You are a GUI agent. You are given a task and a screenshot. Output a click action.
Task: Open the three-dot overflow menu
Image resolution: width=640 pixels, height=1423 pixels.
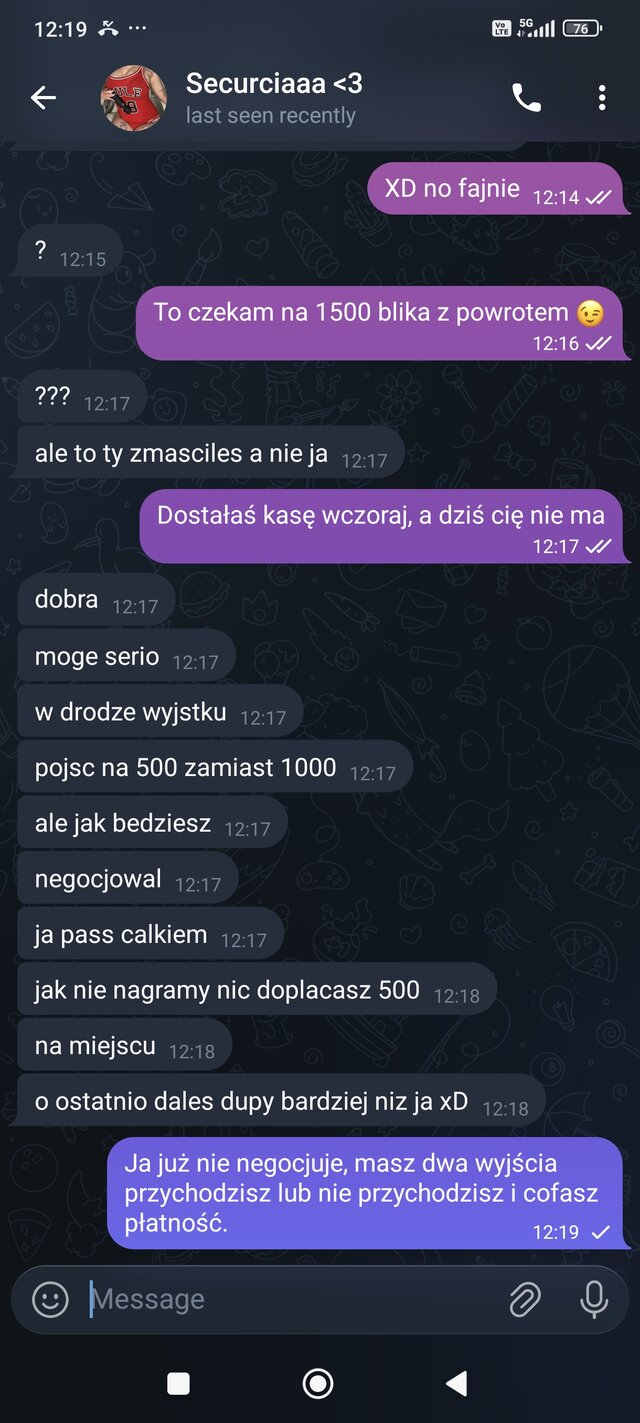[601, 97]
